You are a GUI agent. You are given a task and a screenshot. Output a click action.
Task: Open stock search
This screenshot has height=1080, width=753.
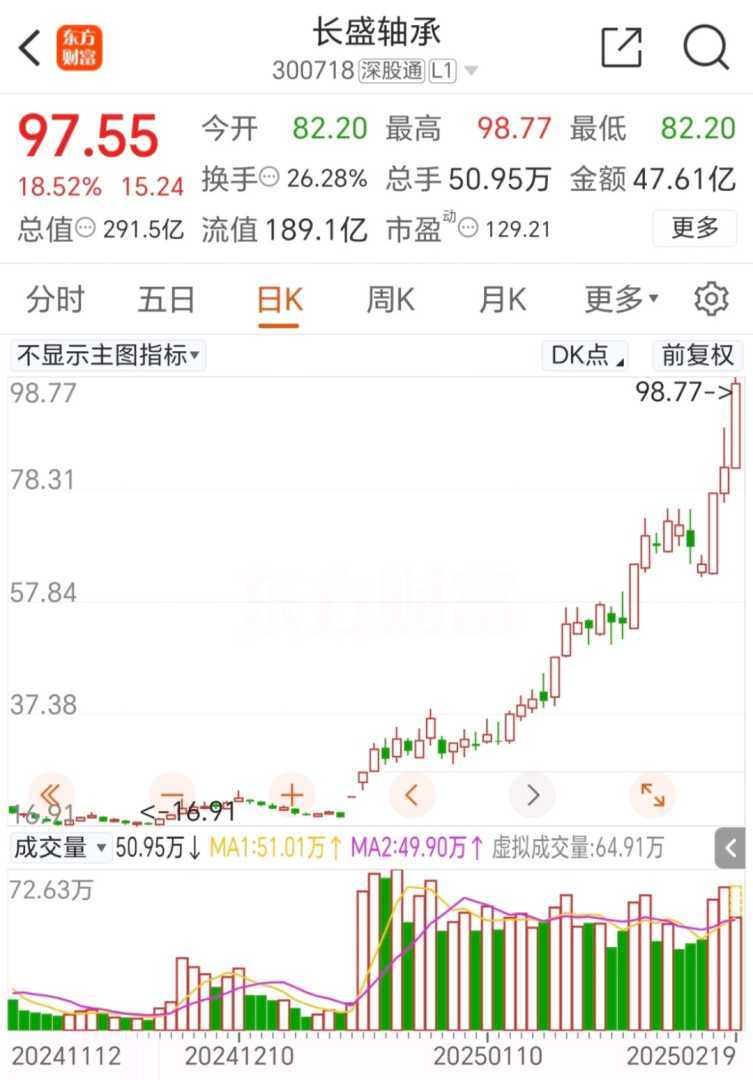706,47
